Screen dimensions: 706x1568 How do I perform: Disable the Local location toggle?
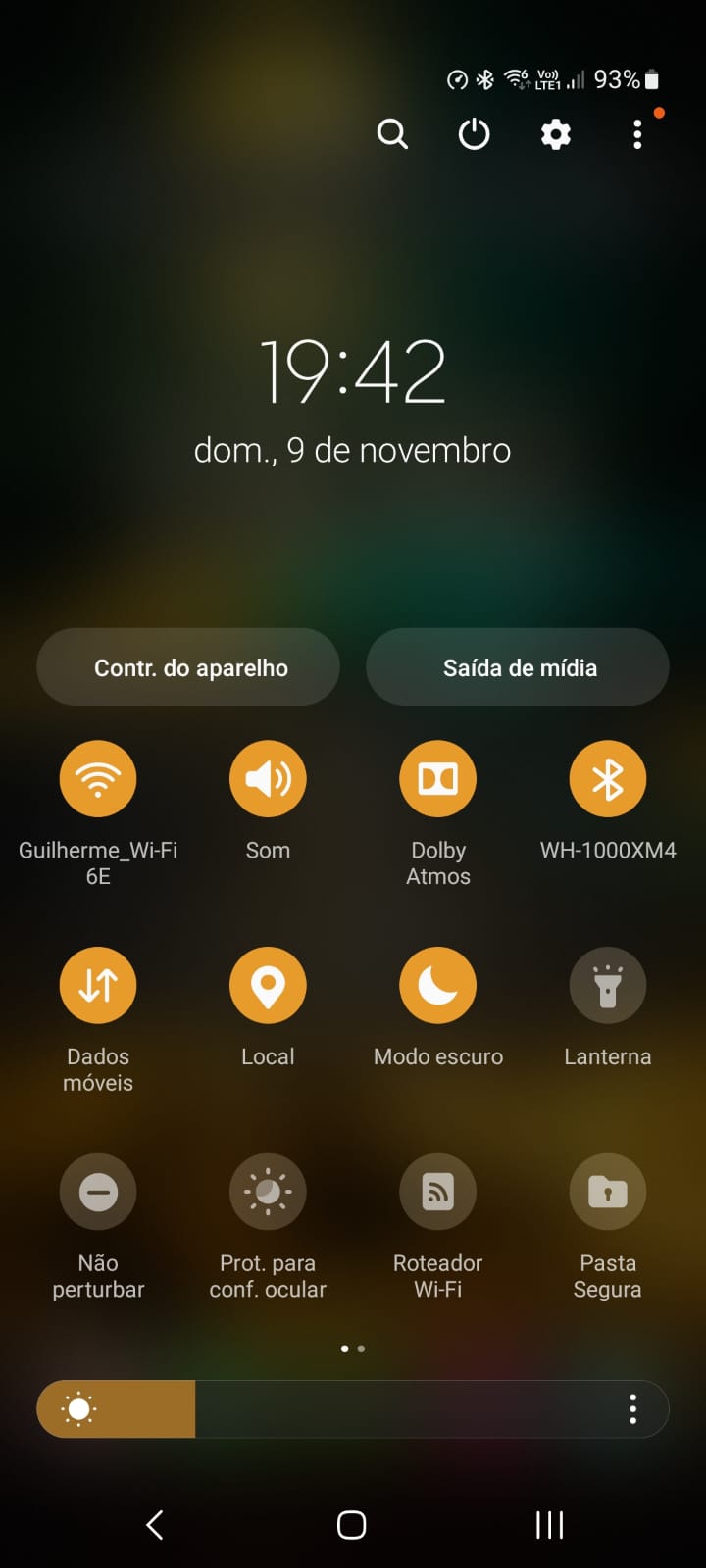point(268,985)
